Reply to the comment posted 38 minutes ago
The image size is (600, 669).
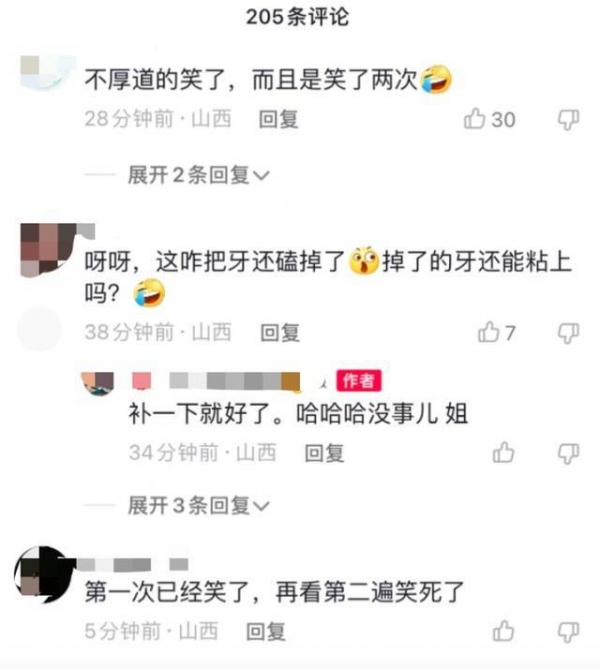pos(279,332)
